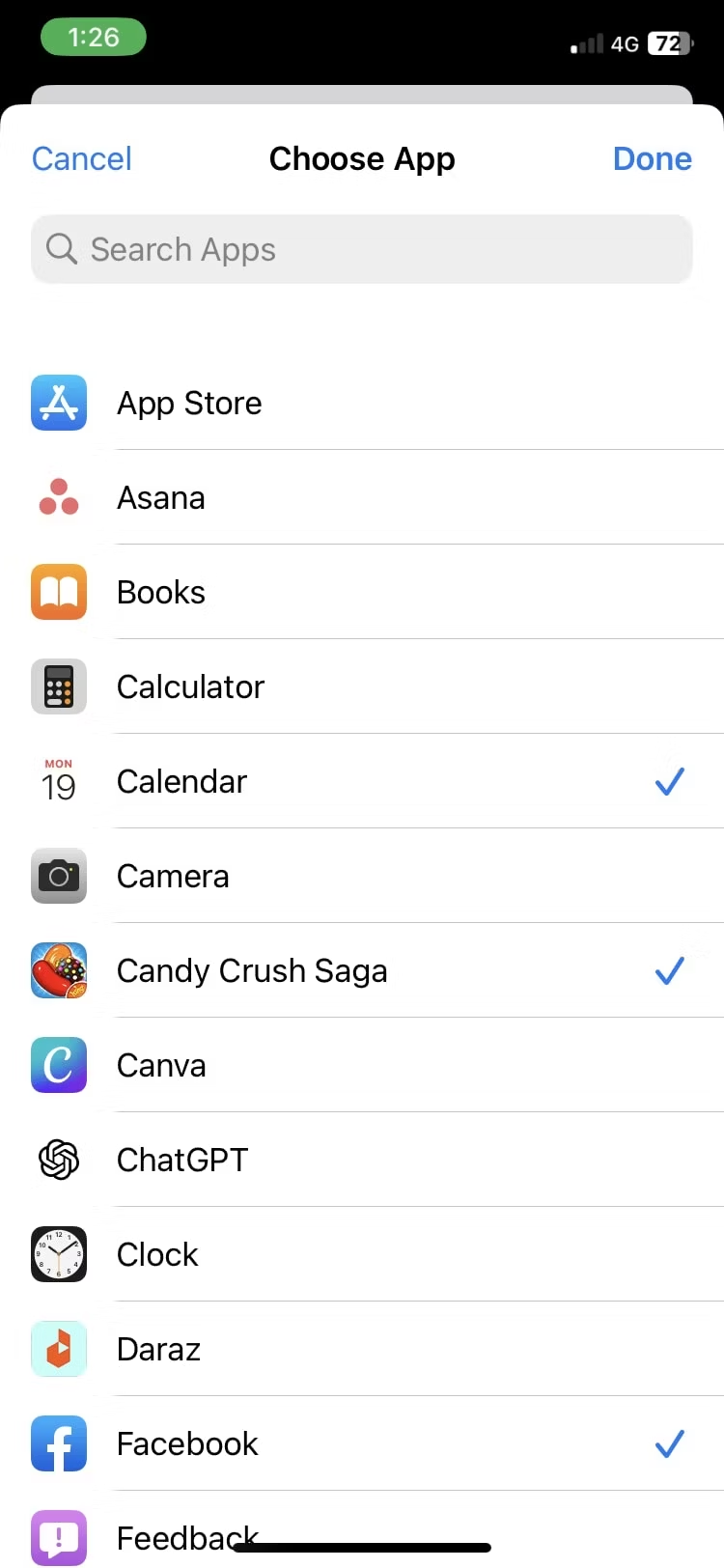Viewport: 724px width, 1568px height.
Task: Tap the Books app icon
Action: 59,592
